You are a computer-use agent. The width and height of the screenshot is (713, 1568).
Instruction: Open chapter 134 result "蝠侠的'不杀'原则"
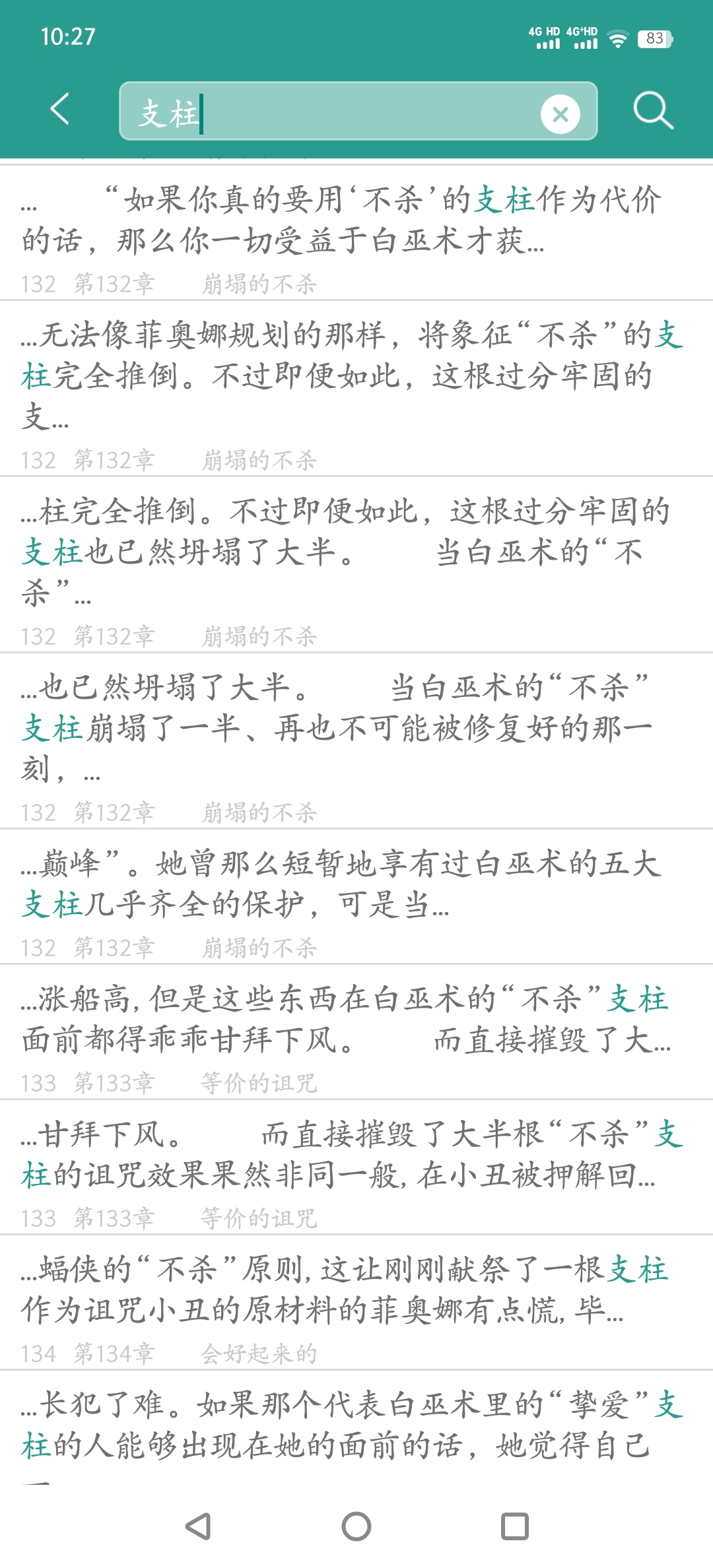tap(356, 1303)
